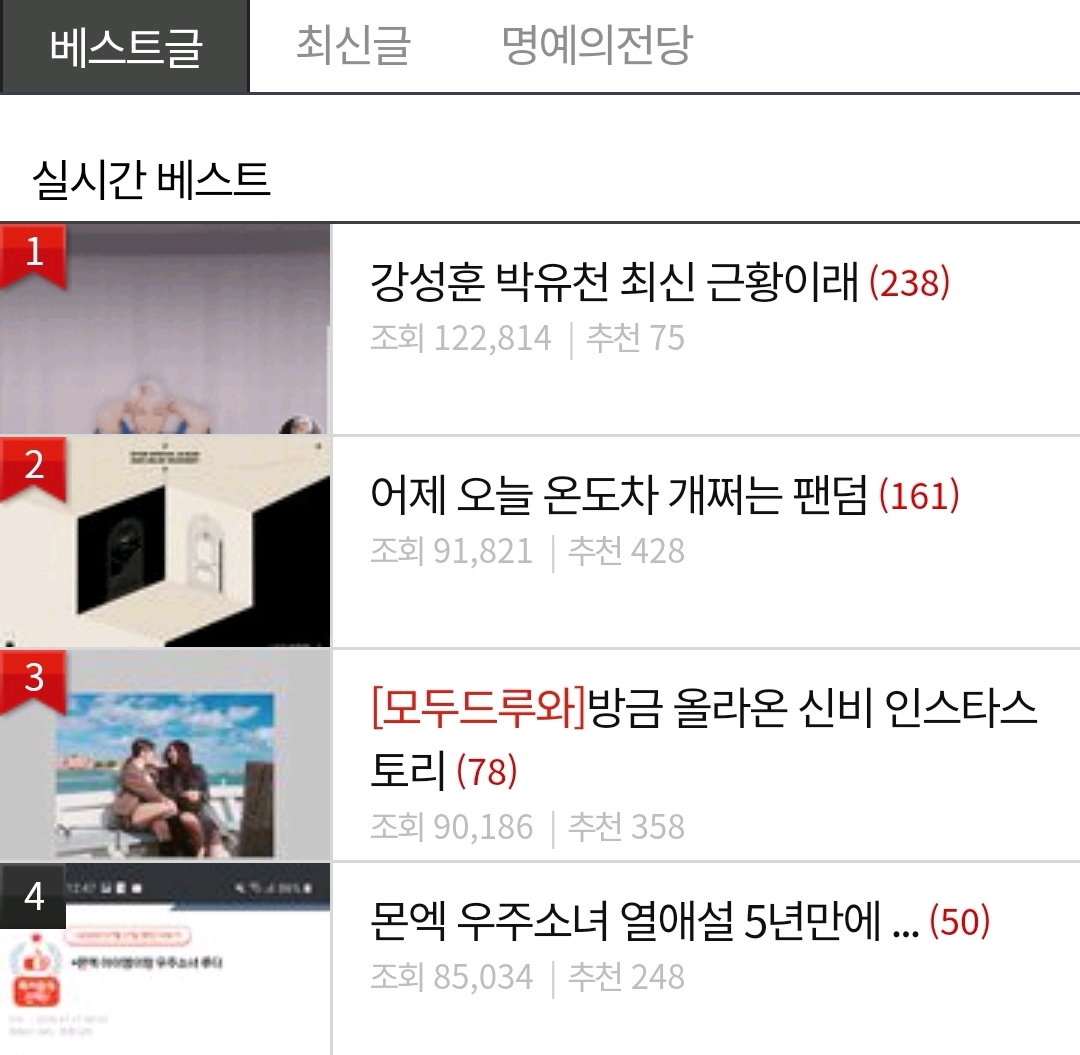This screenshot has height=1055, width=1080.
Task: Open post 어제 오늘 온도차 개쩌는 팬덤
Action: click(618, 496)
